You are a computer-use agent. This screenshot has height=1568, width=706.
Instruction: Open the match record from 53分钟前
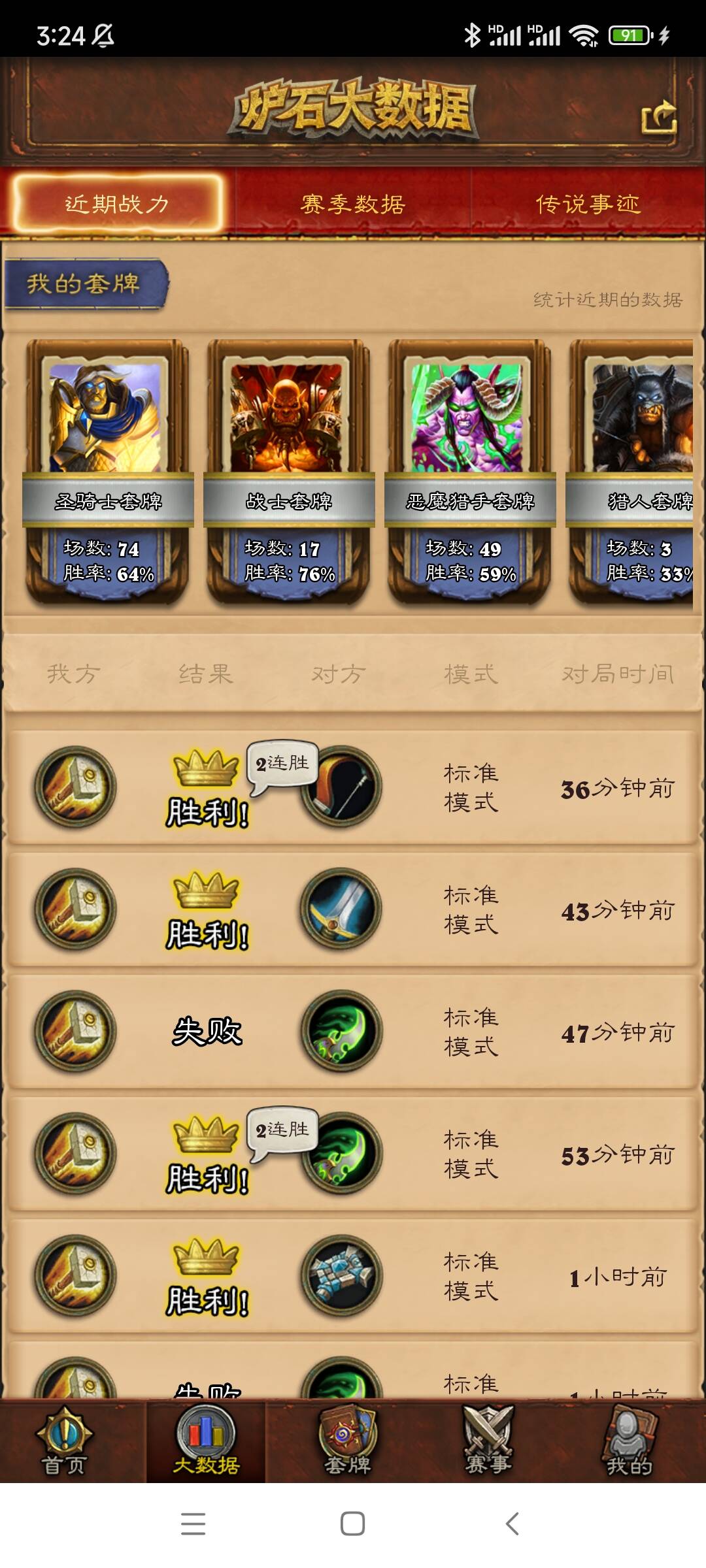tap(353, 1154)
